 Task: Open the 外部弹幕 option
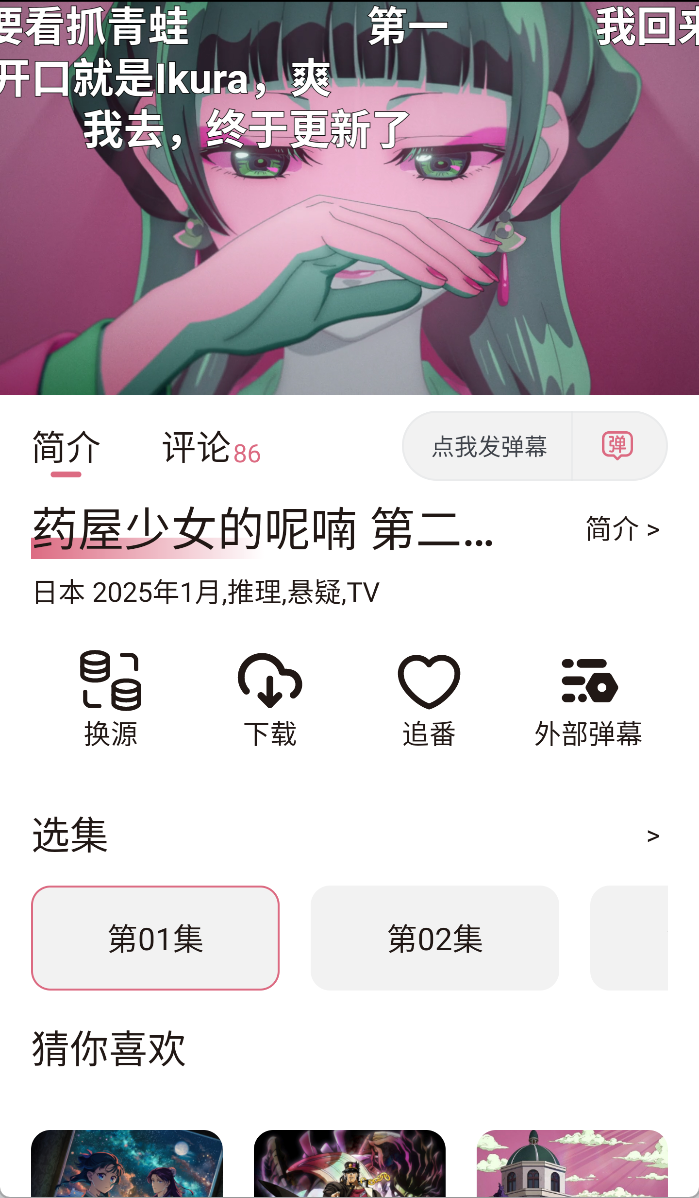point(588,699)
